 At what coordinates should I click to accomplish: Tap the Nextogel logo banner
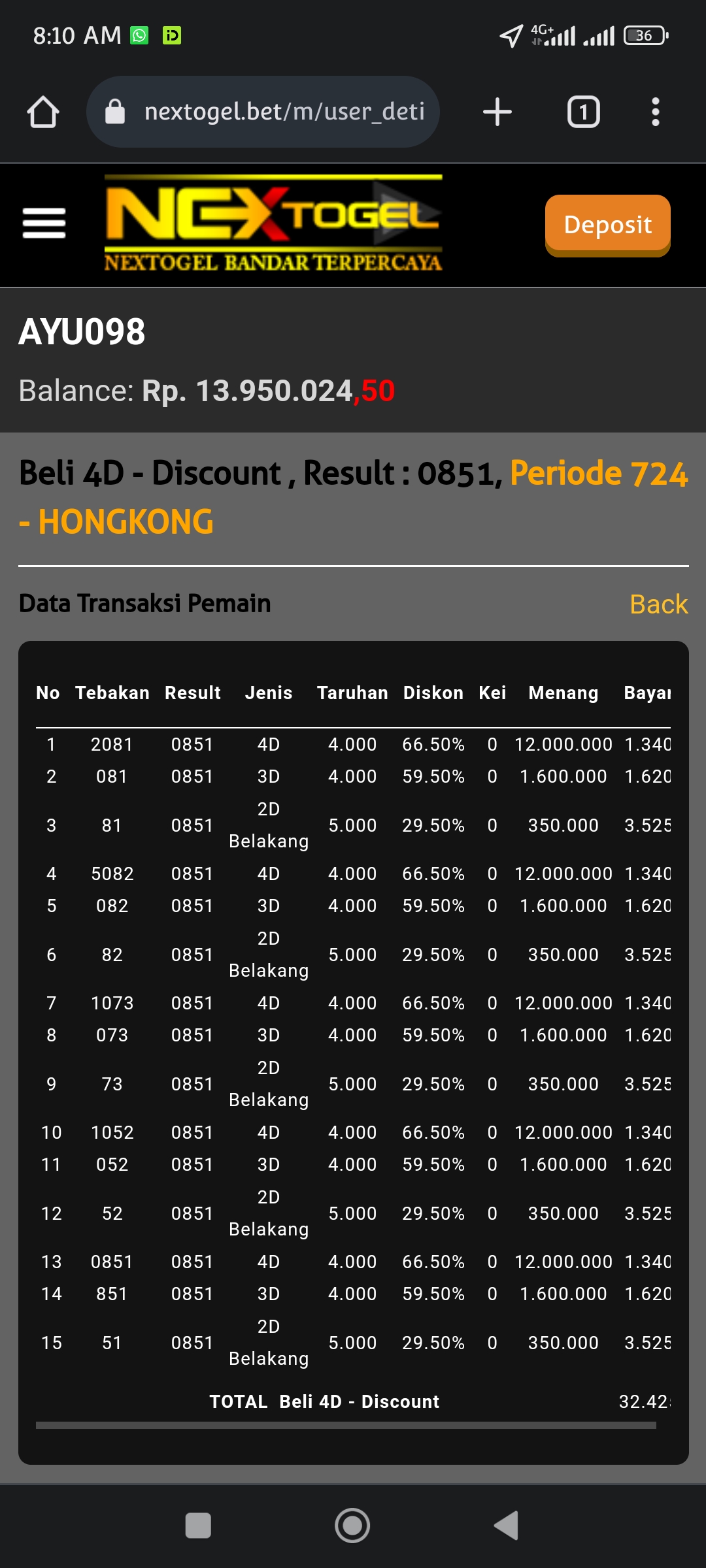(273, 223)
